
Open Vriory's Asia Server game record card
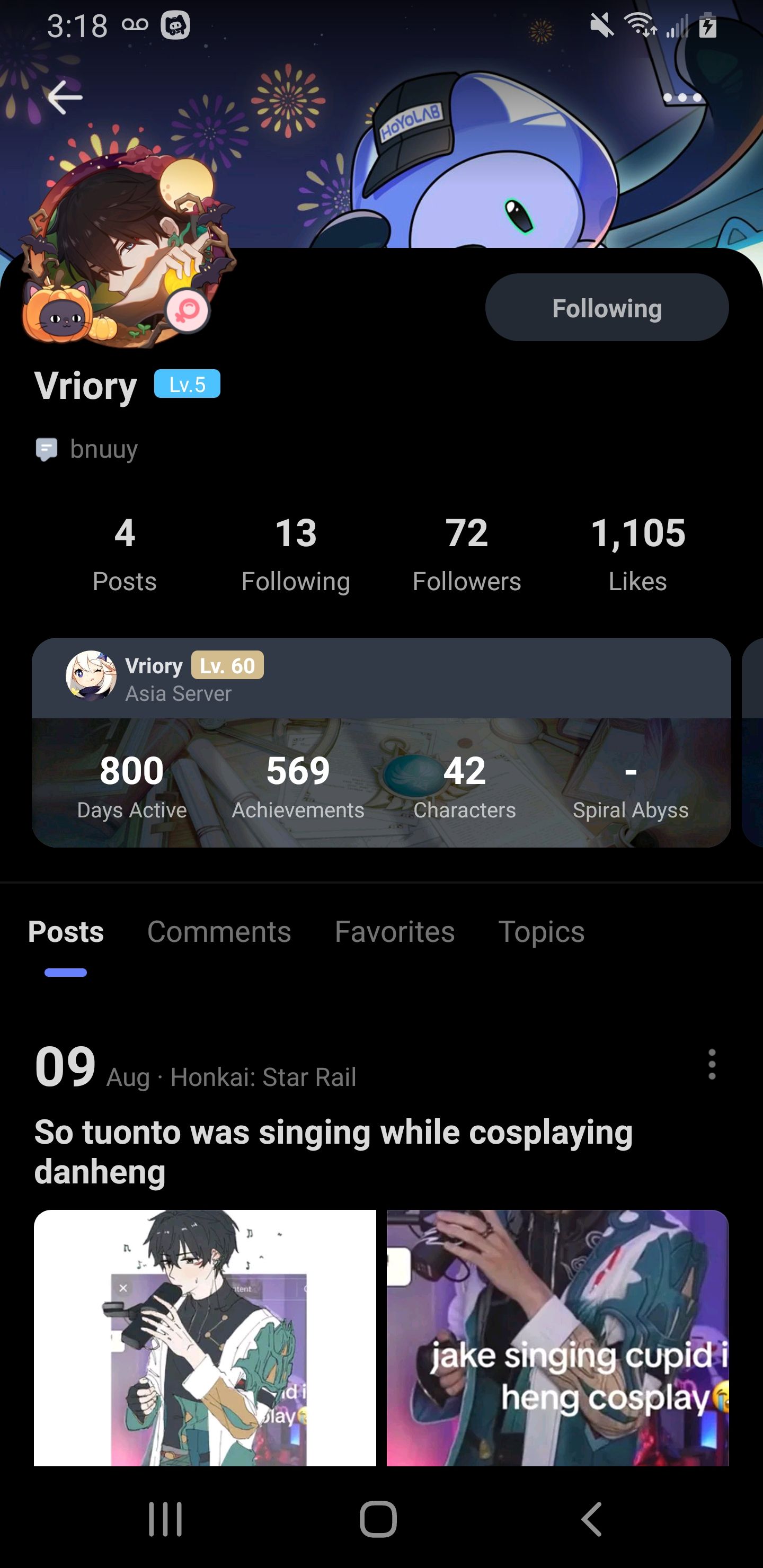(381, 743)
